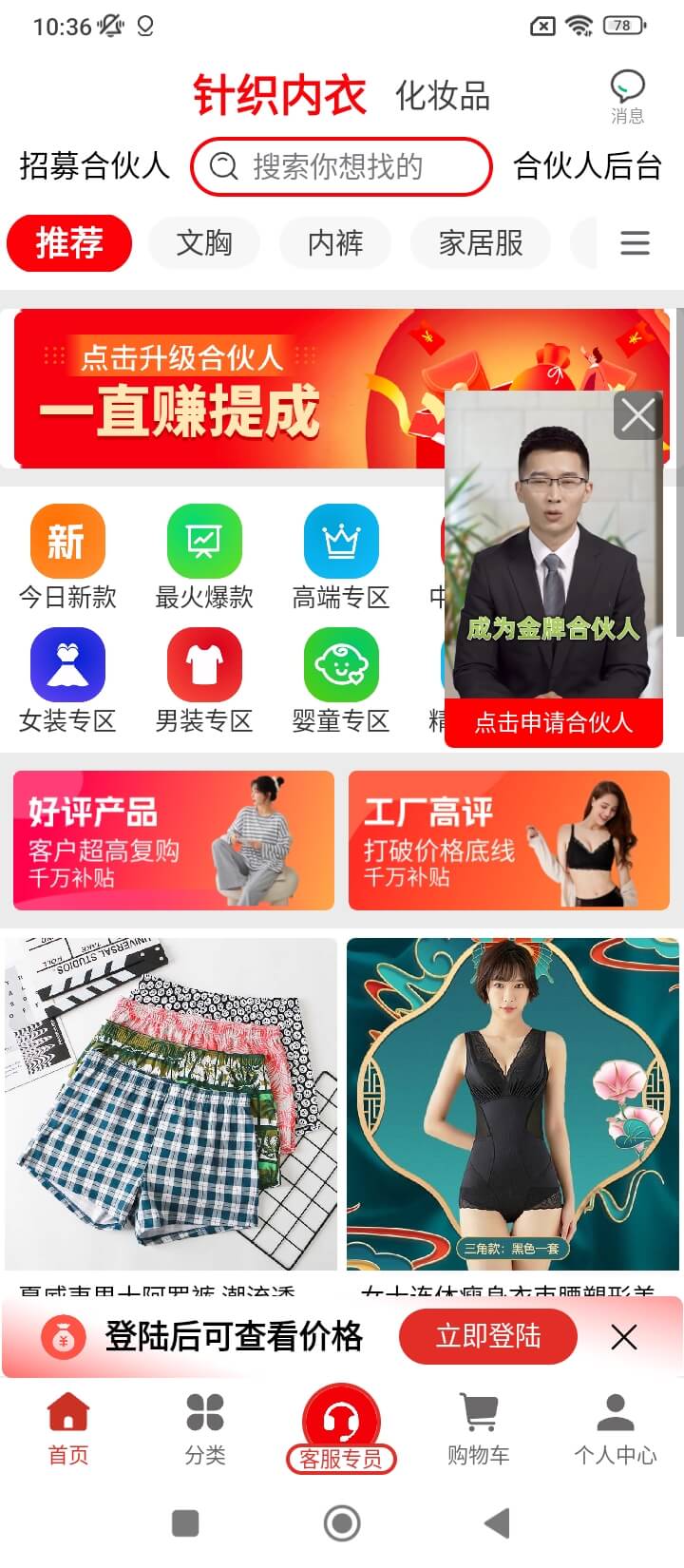Open 今日新款 section
The width and height of the screenshot is (684, 1568).
67,558
